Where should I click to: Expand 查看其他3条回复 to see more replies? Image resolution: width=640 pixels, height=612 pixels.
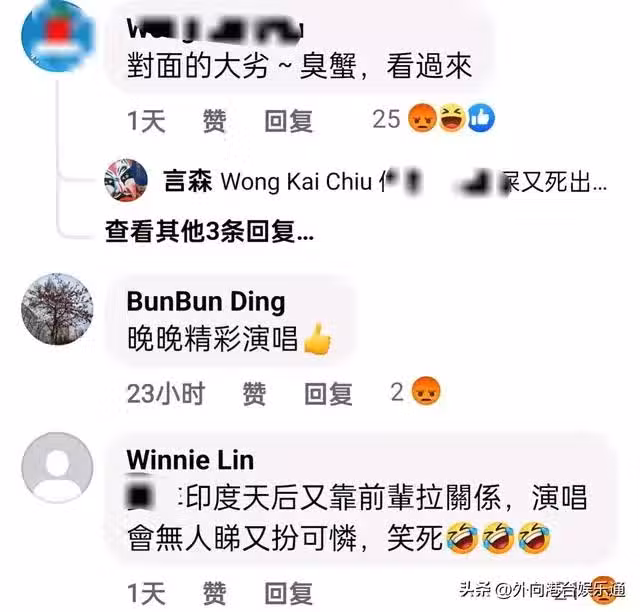209,232
